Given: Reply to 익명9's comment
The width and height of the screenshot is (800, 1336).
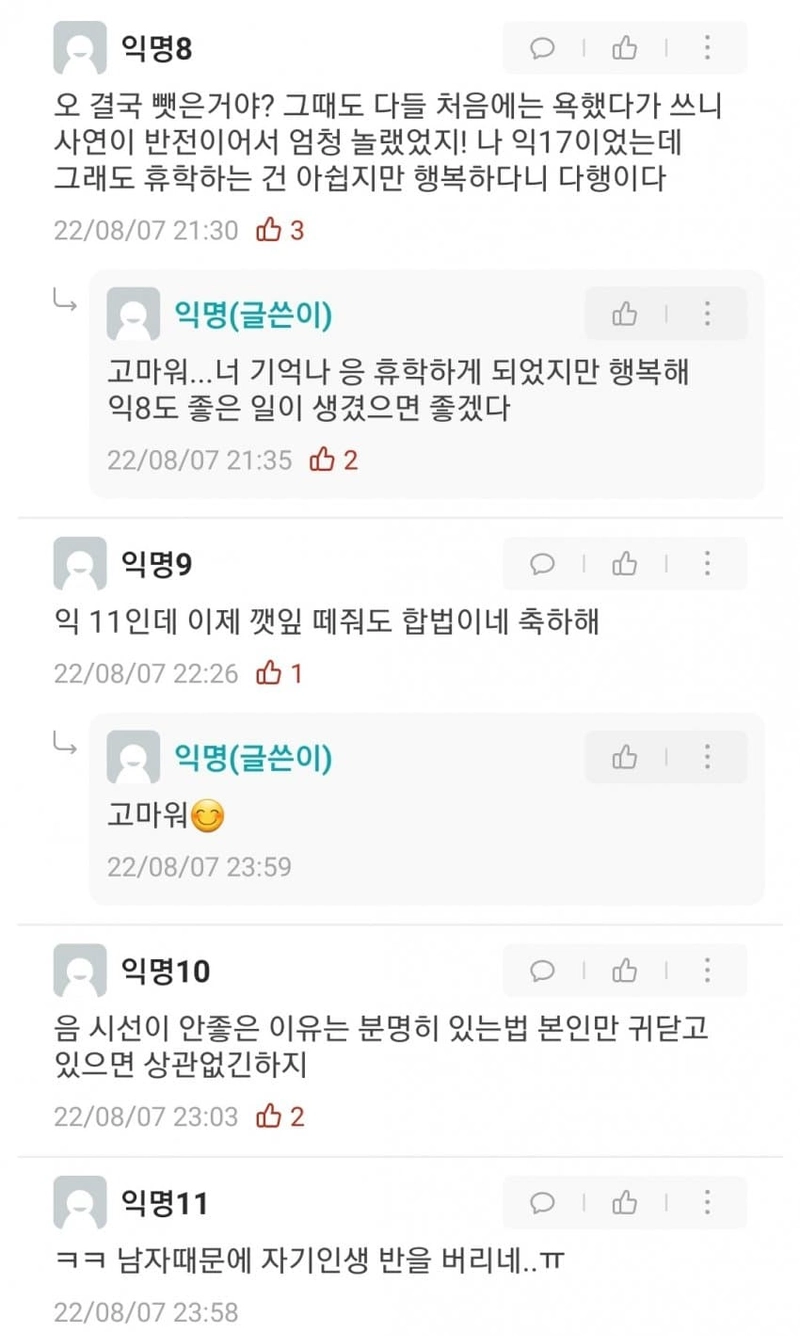Looking at the screenshot, I should (x=543, y=564).
